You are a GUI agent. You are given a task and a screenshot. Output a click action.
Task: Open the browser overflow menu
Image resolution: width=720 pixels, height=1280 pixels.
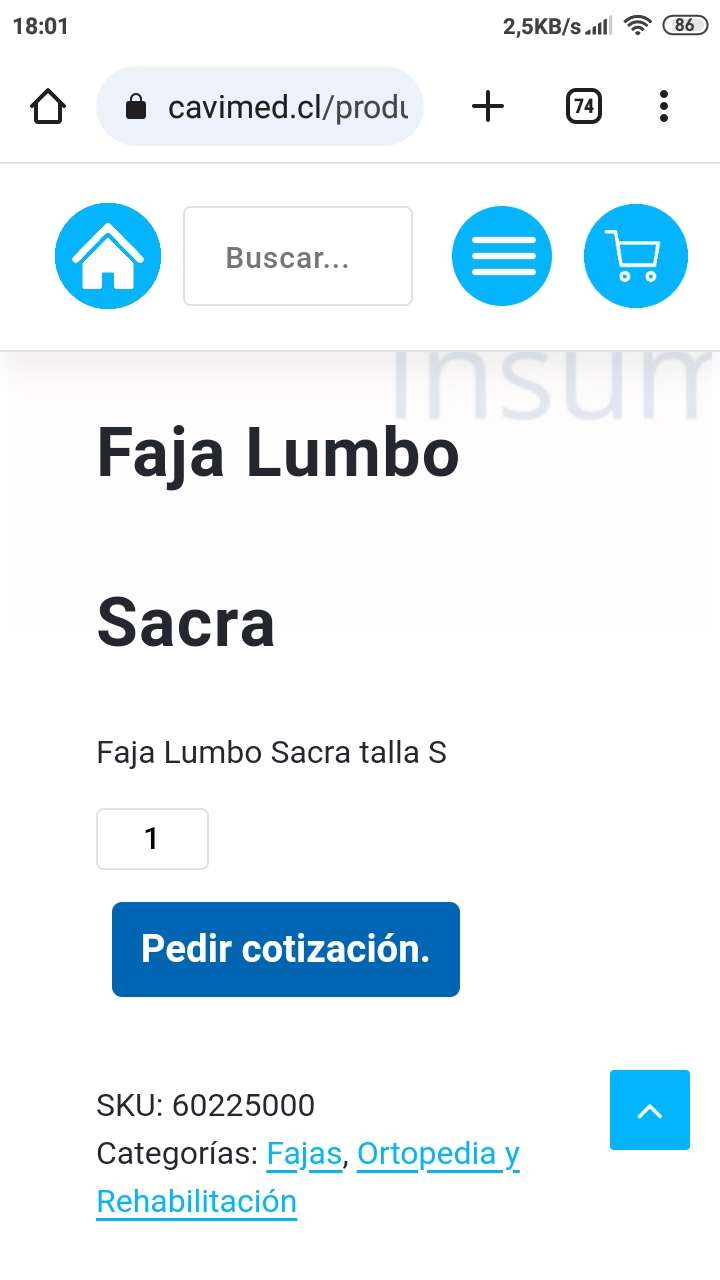[664, 106]
